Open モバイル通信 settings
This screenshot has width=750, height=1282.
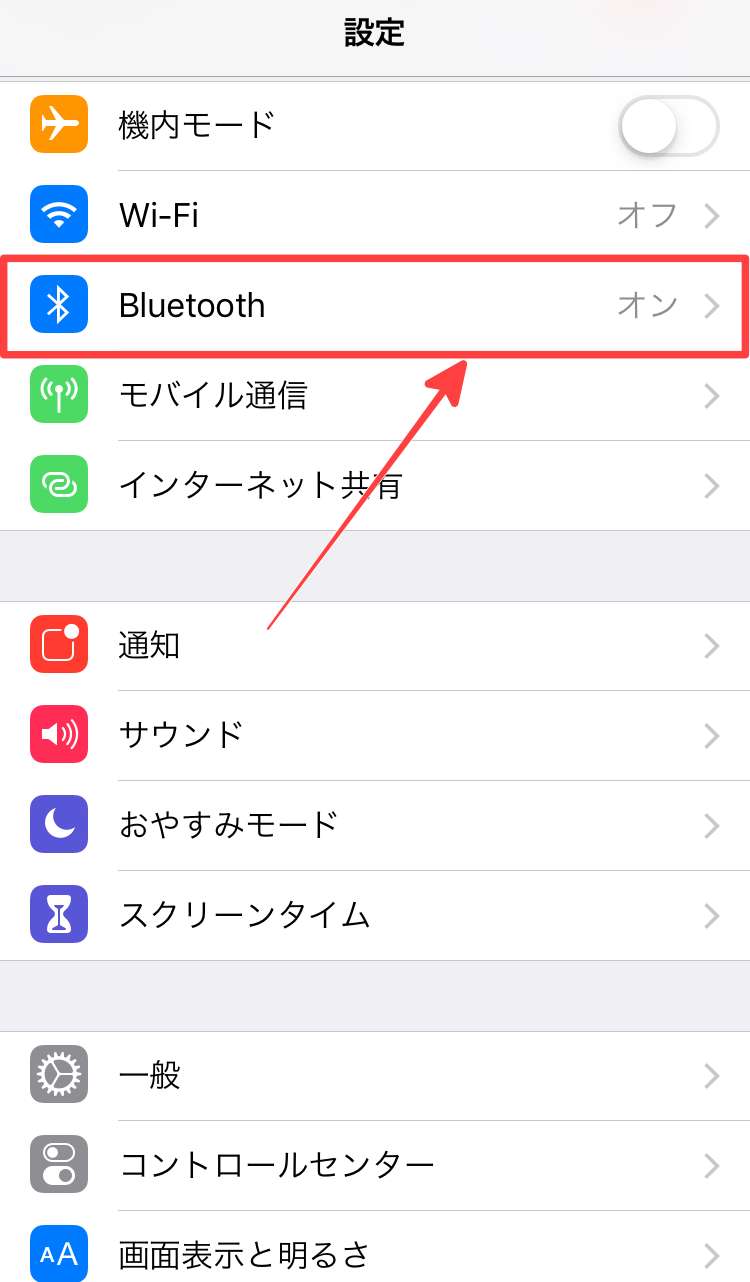point(375,396)
